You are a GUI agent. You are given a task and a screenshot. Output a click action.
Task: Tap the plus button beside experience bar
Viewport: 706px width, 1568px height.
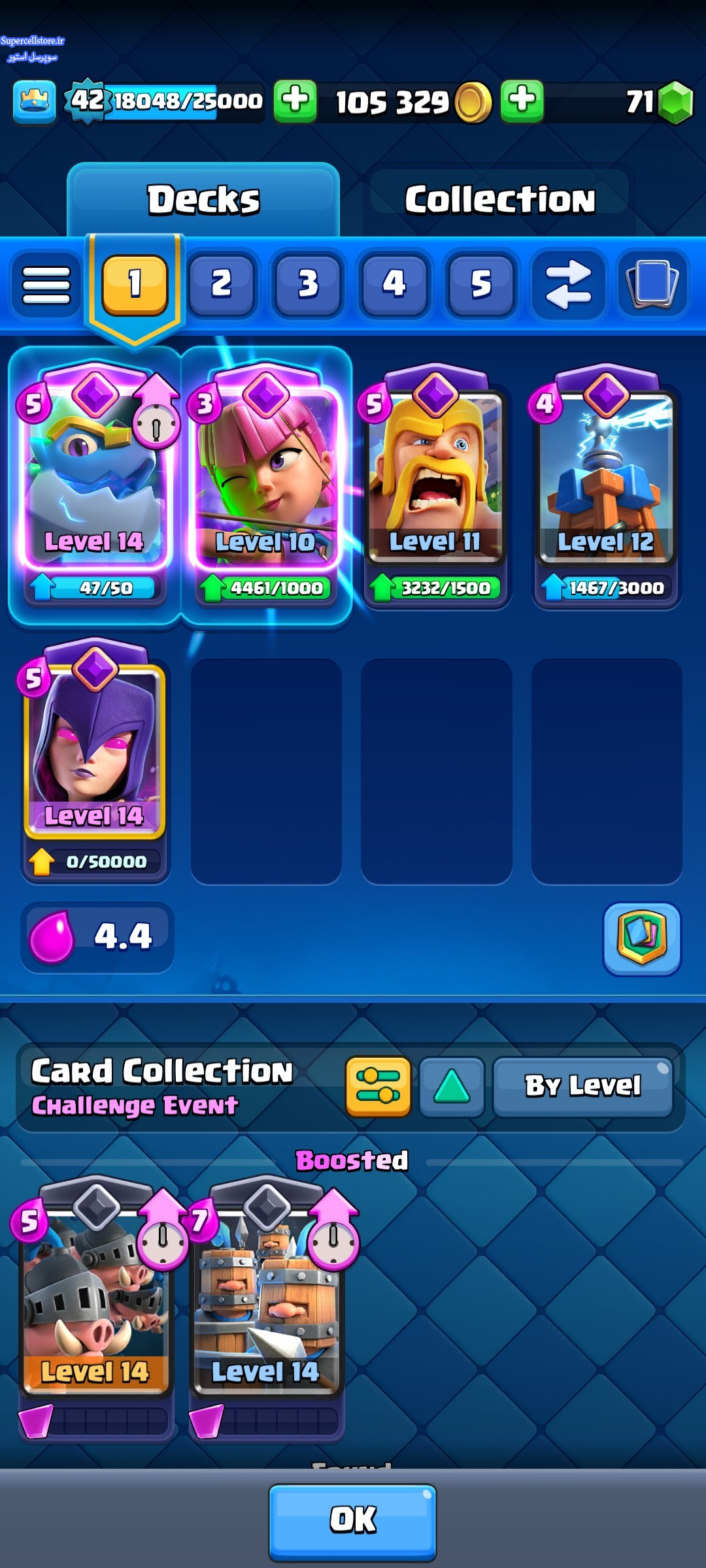coord(295,102)
